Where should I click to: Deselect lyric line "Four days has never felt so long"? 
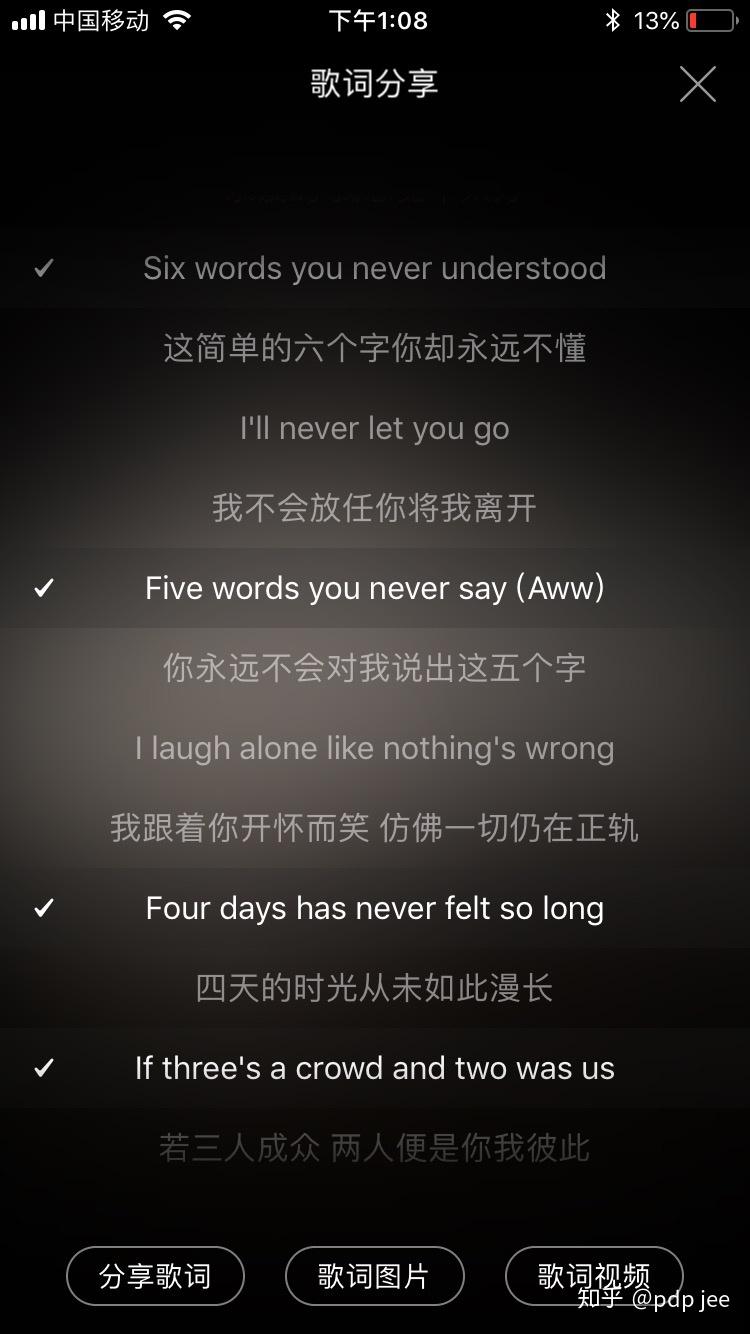click(x=374, y=908)
